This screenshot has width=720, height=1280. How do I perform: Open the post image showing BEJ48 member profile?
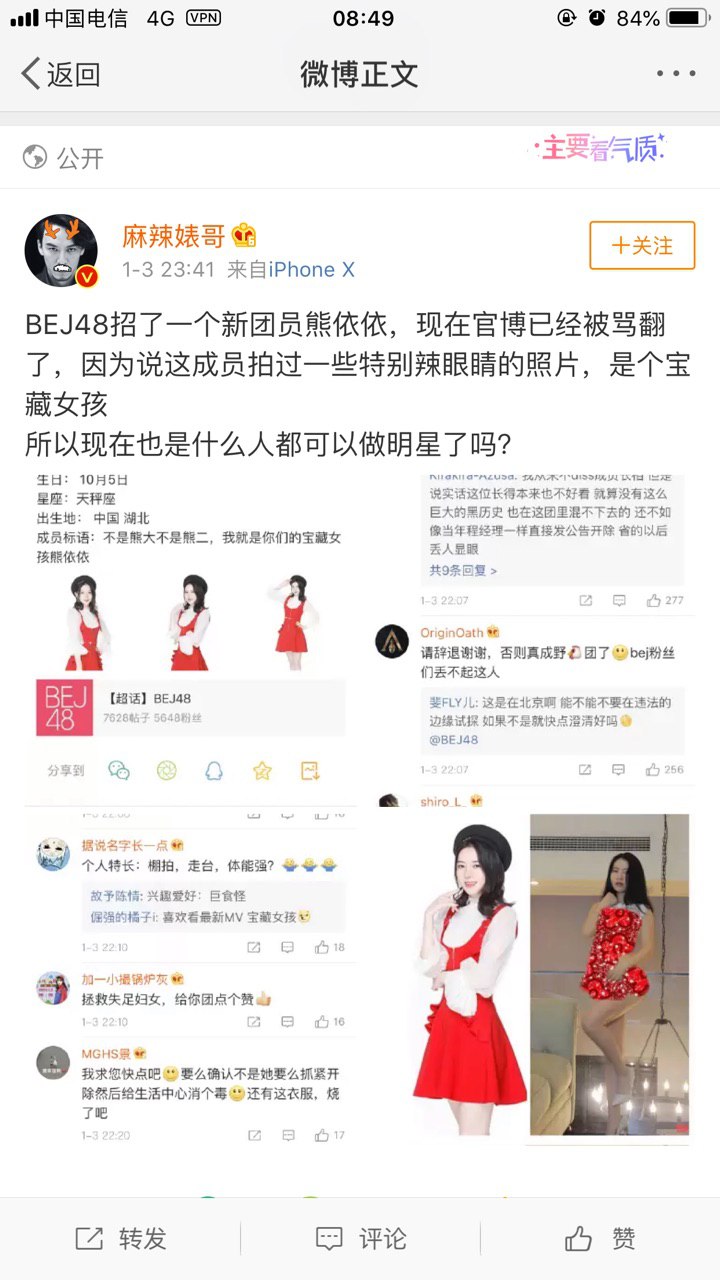[x=190, y=635]
